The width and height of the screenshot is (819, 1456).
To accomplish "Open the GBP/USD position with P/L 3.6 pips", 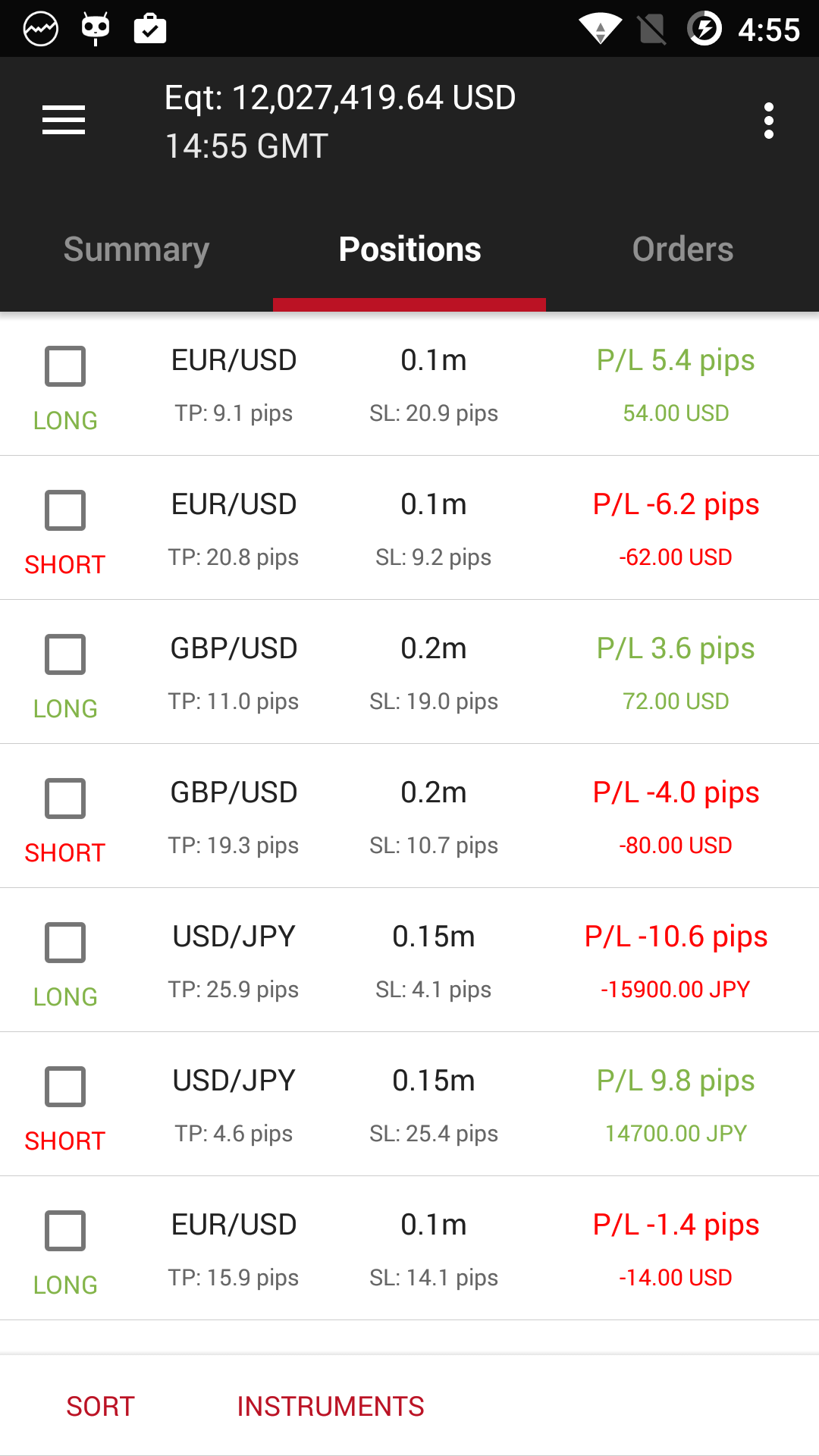I will coord(409,672).
